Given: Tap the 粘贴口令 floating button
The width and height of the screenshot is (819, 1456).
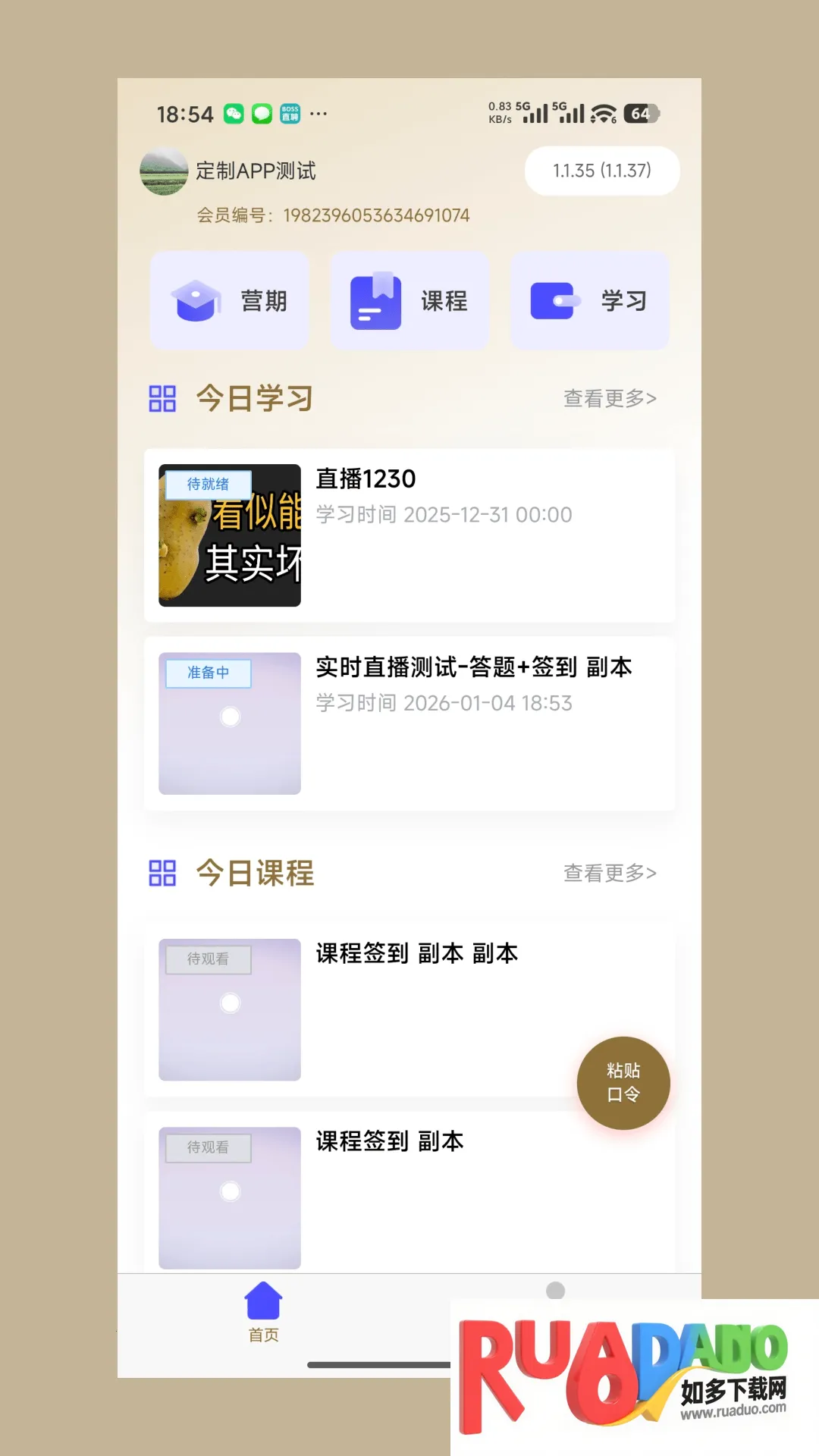Looking at the screenshot, I should click(623, 1082).
